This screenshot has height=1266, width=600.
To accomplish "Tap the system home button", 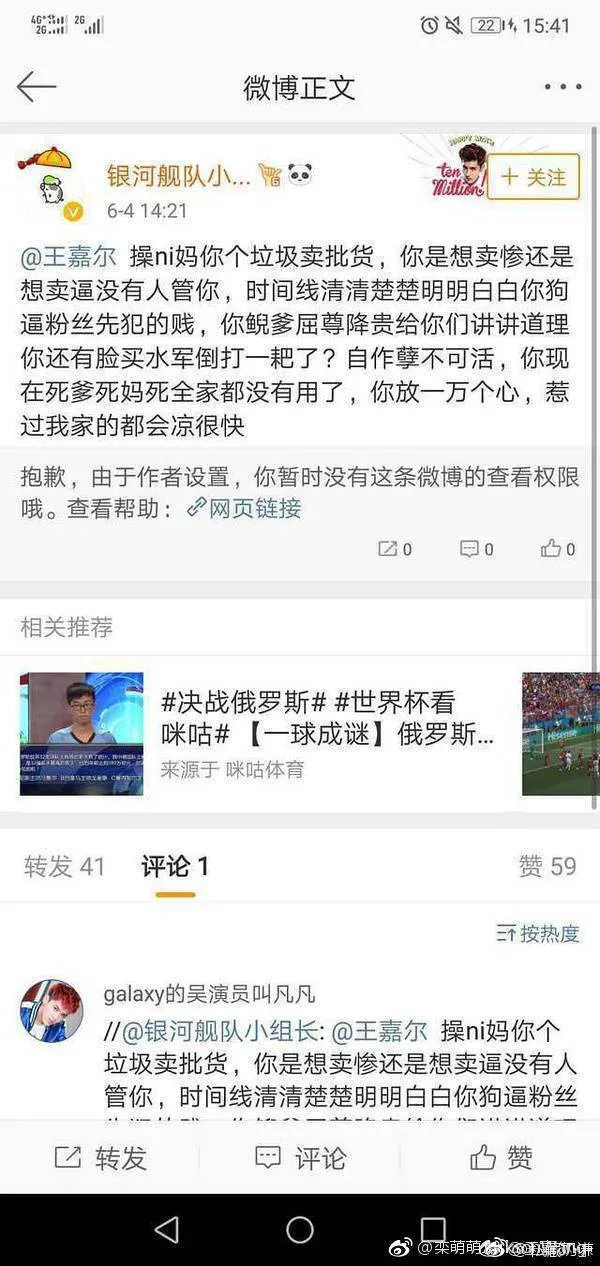I will (300, 1229).
